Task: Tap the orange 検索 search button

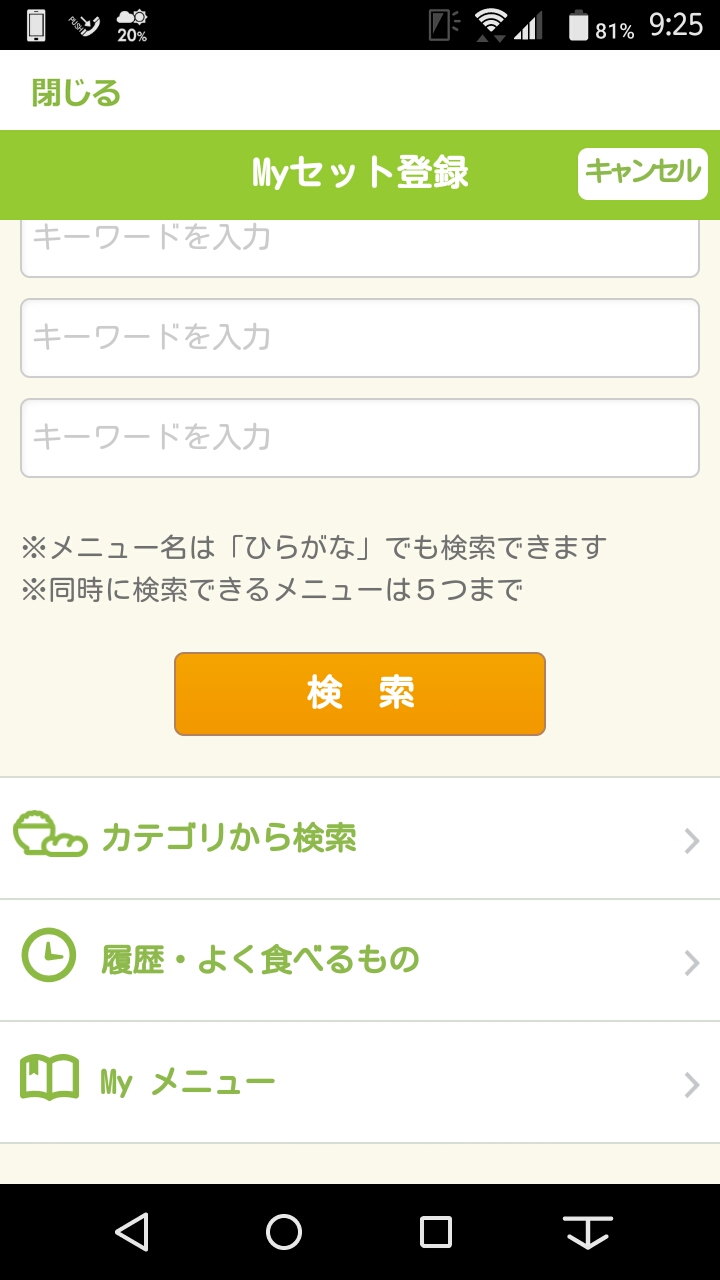Action: point(360,694)
